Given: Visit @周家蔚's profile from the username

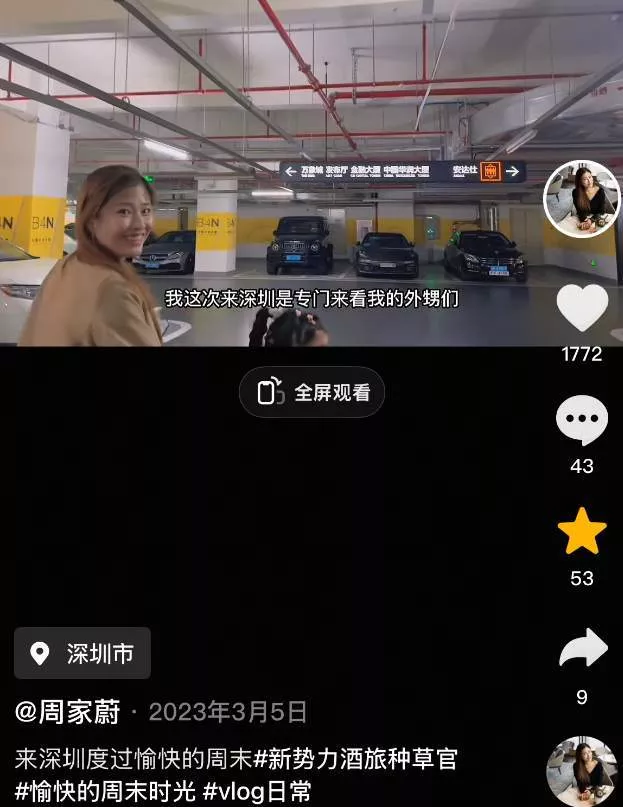Looking at the screenshot, I should click(x=68, y=712).
